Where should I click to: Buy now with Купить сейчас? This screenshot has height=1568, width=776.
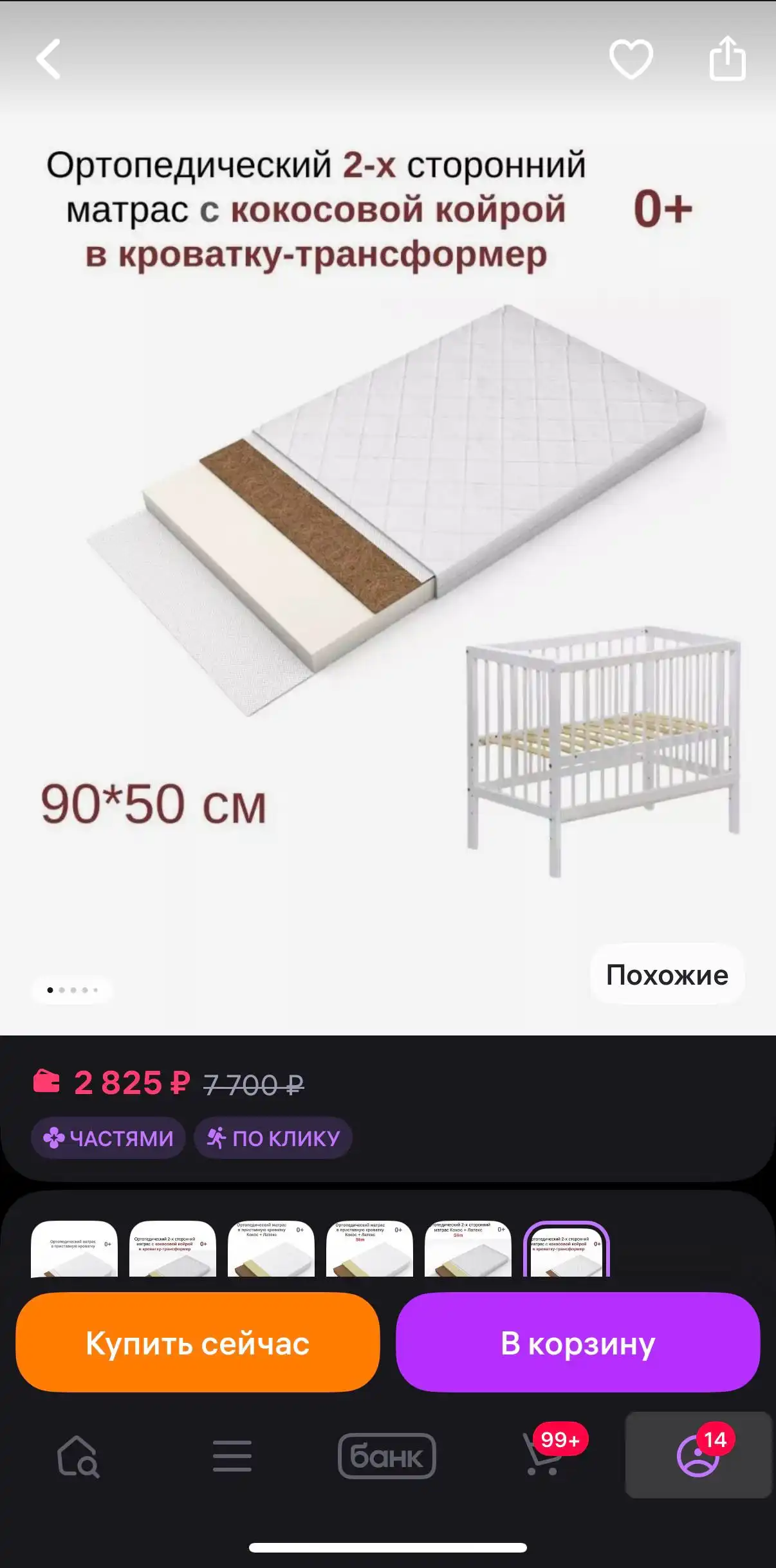198,1344
